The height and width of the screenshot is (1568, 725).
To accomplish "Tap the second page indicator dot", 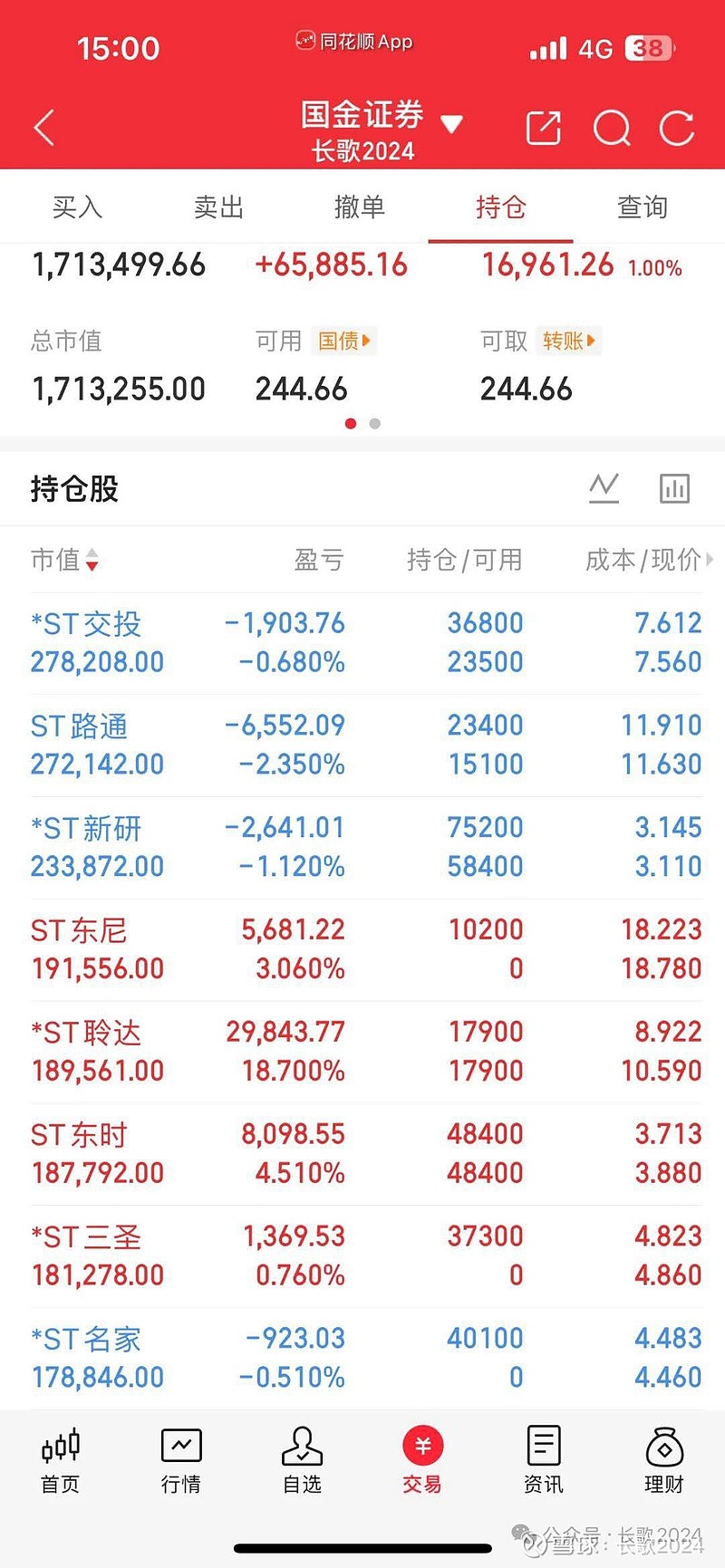I will pyautogui.click(x=374, y=422).
